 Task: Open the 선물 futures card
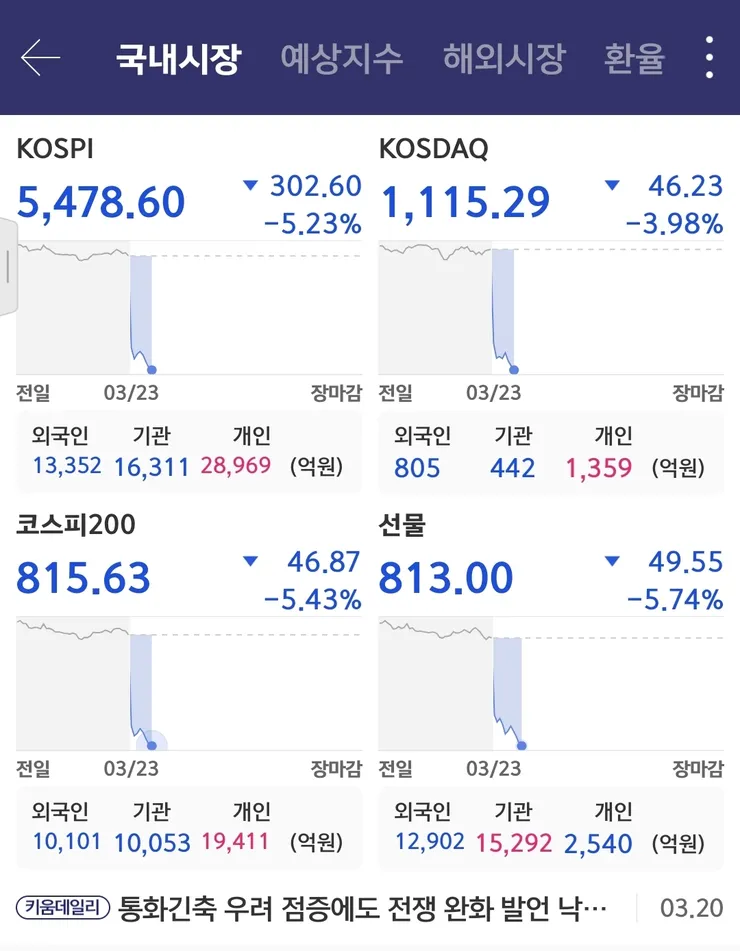551,680
